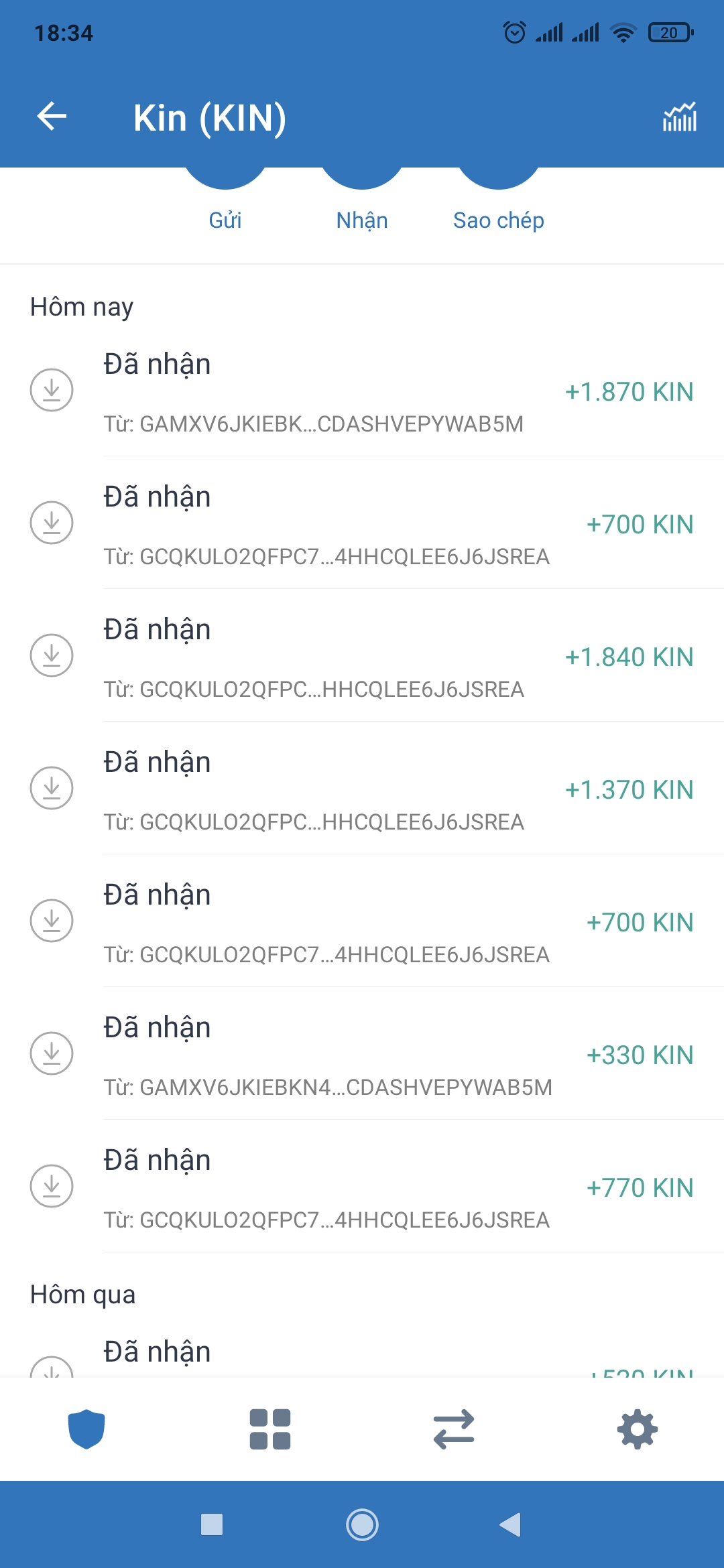Open the settings gear tab
724x1568 pixels.
(637, 1429)
